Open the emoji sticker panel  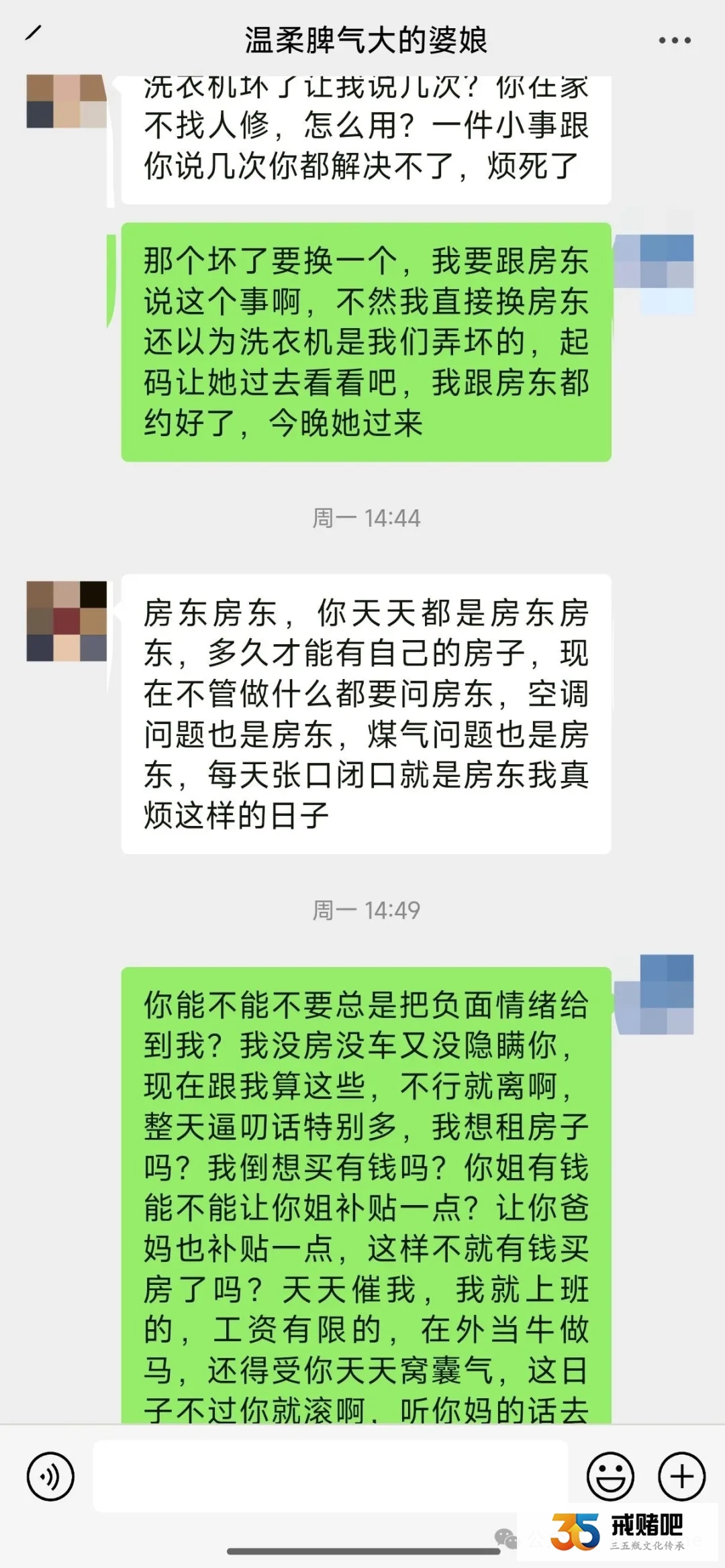click(x=610, y=1477)
